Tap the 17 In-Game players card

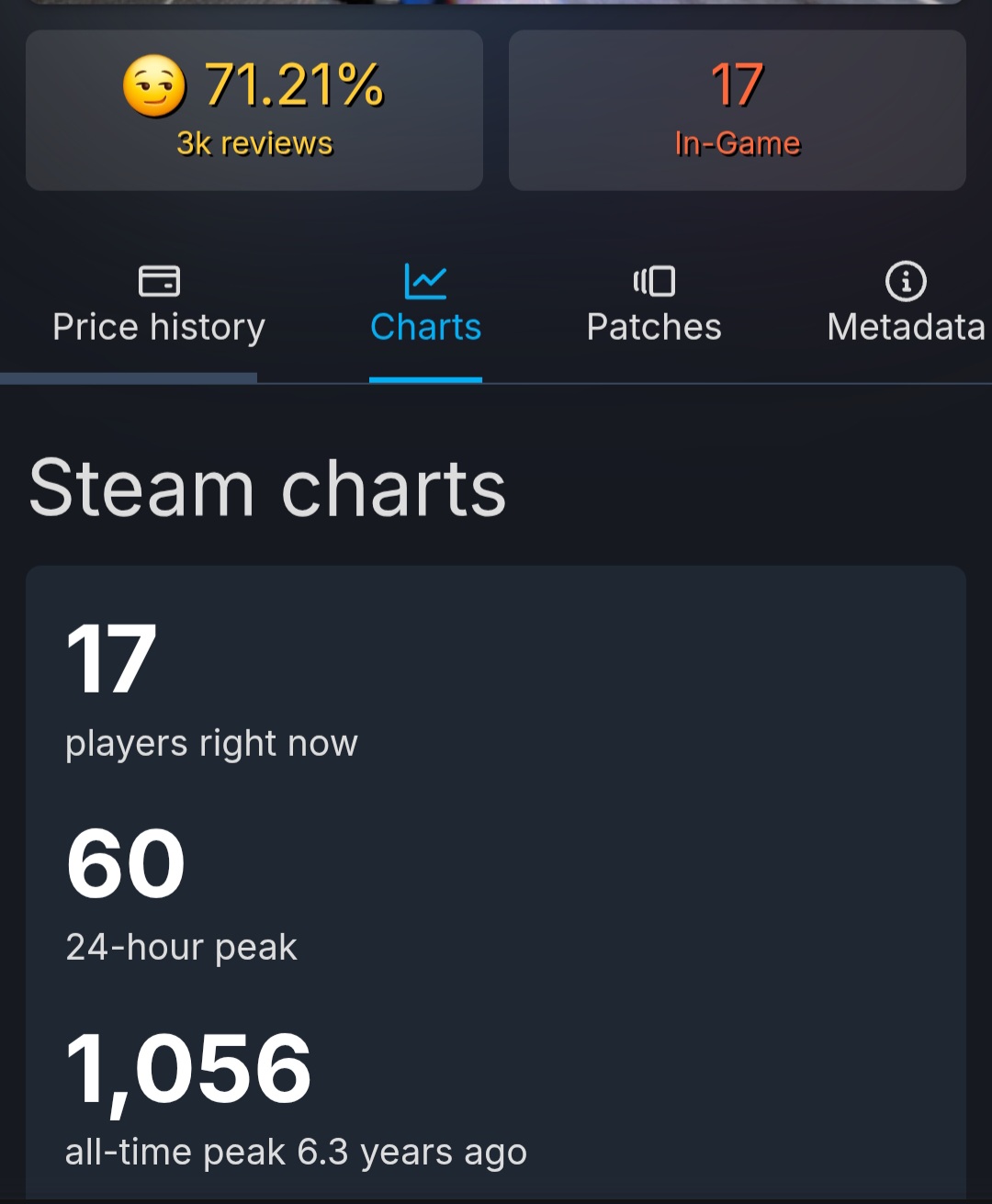tap(737, 110)
